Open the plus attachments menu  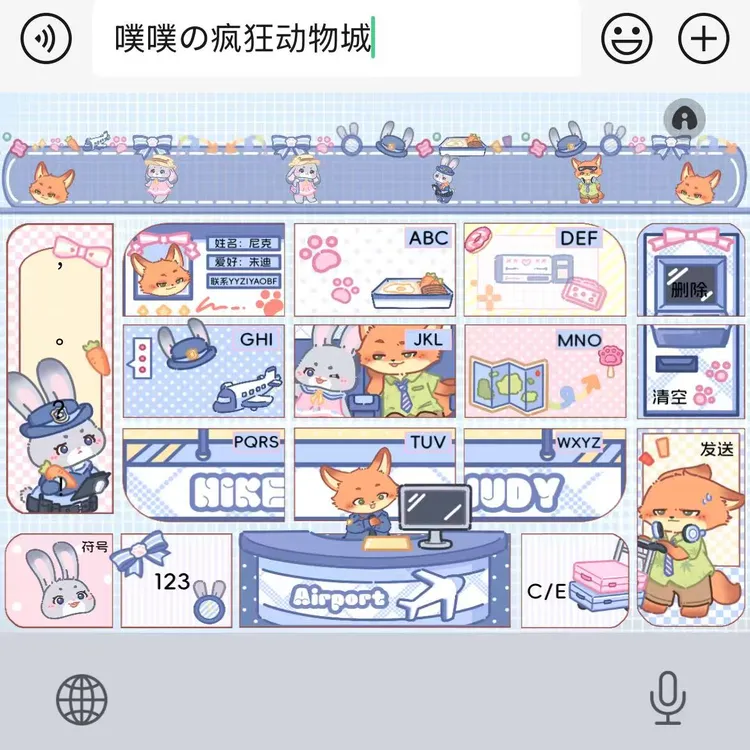(704, 38)
